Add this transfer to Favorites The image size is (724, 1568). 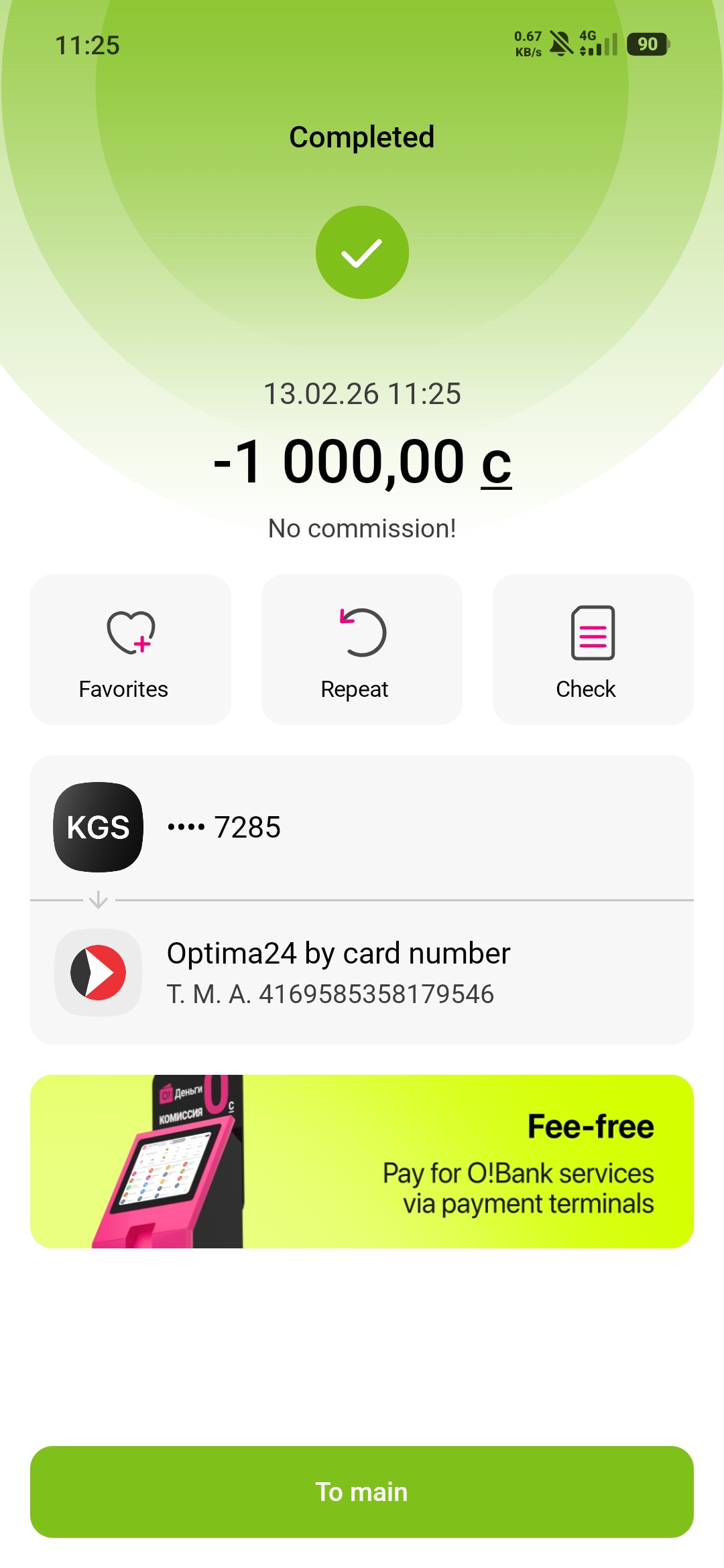point(130,649)
